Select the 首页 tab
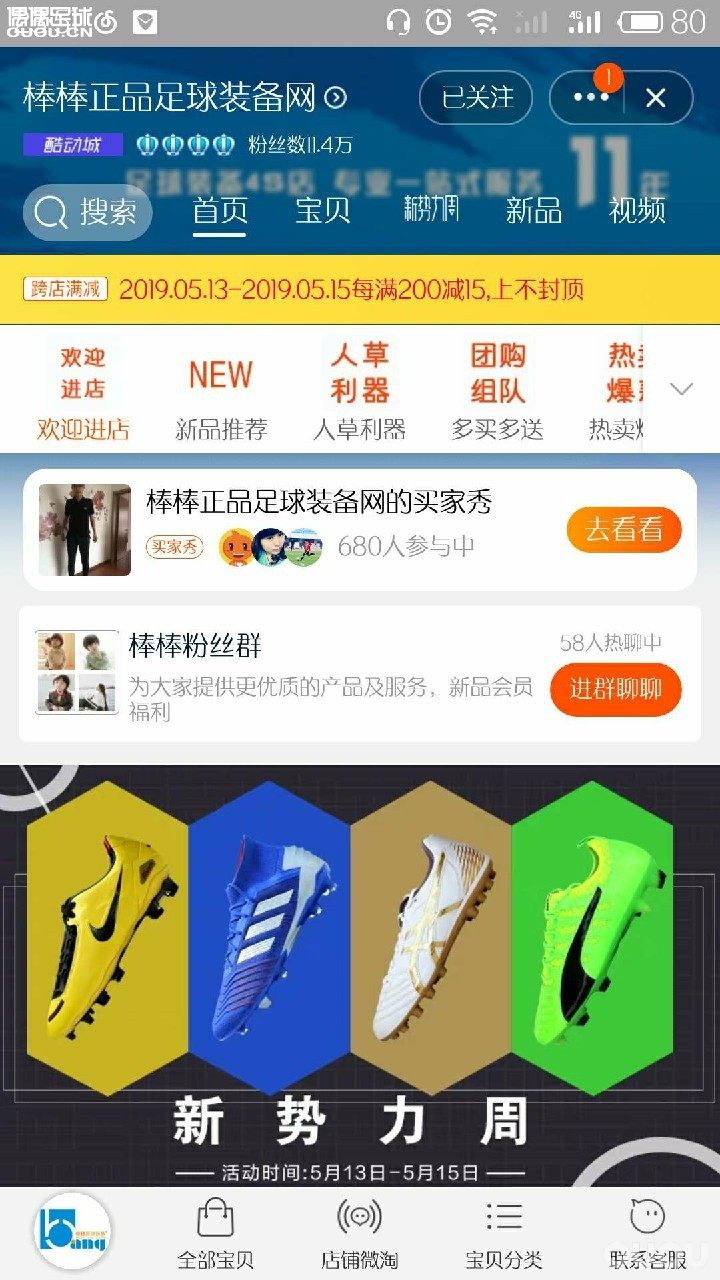This screenshot has width=720, height=1280. [220, 211]
